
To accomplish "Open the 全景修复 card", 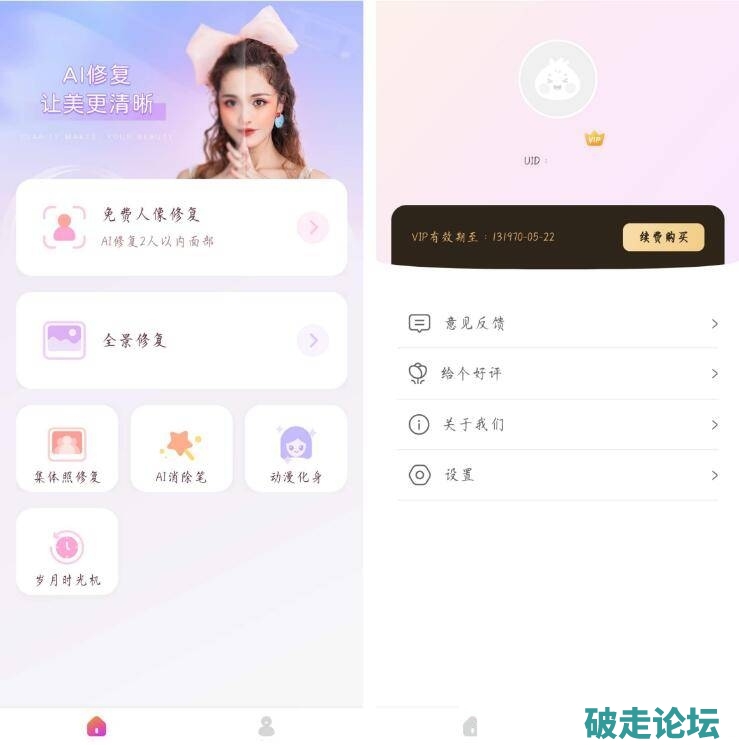I will [181, 340].
